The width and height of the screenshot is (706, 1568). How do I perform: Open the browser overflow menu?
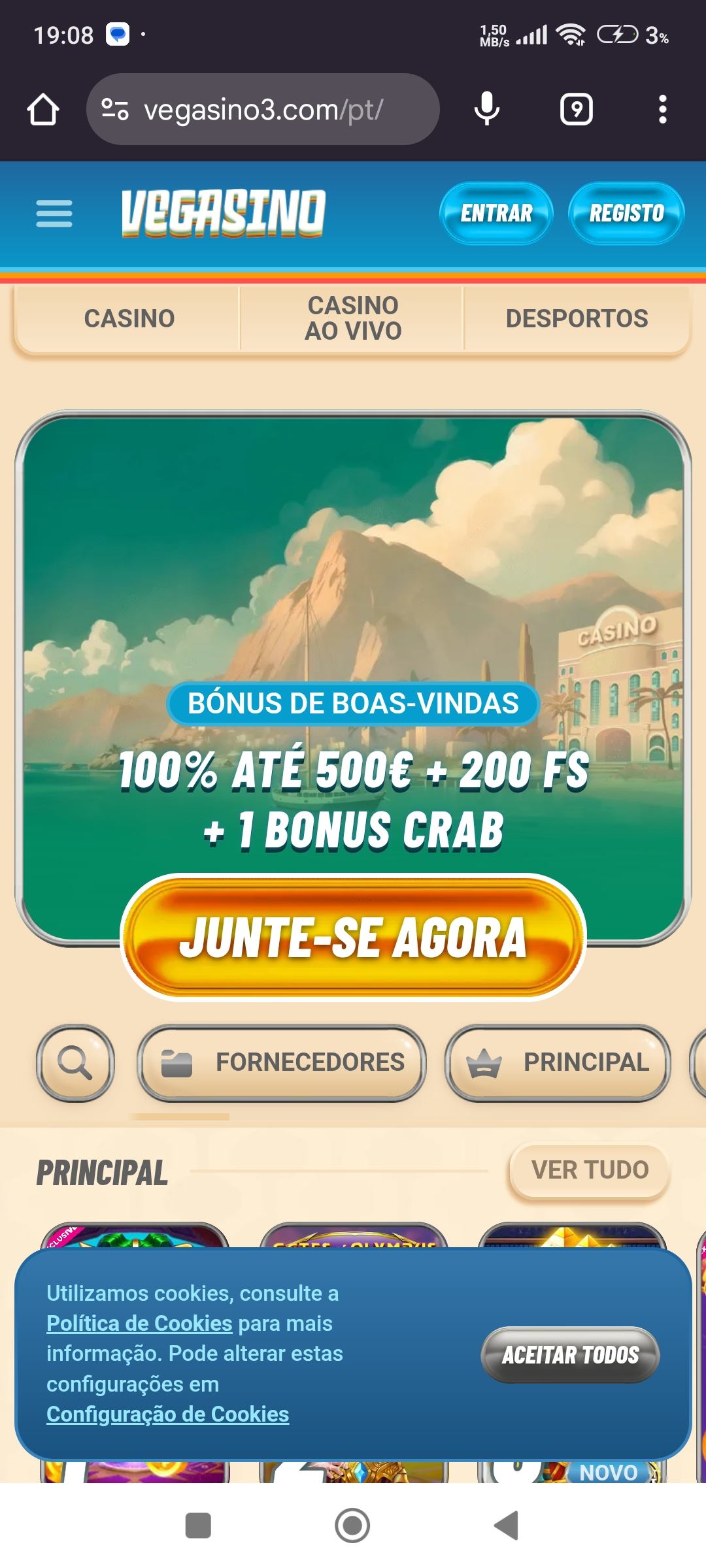point(662,109)
